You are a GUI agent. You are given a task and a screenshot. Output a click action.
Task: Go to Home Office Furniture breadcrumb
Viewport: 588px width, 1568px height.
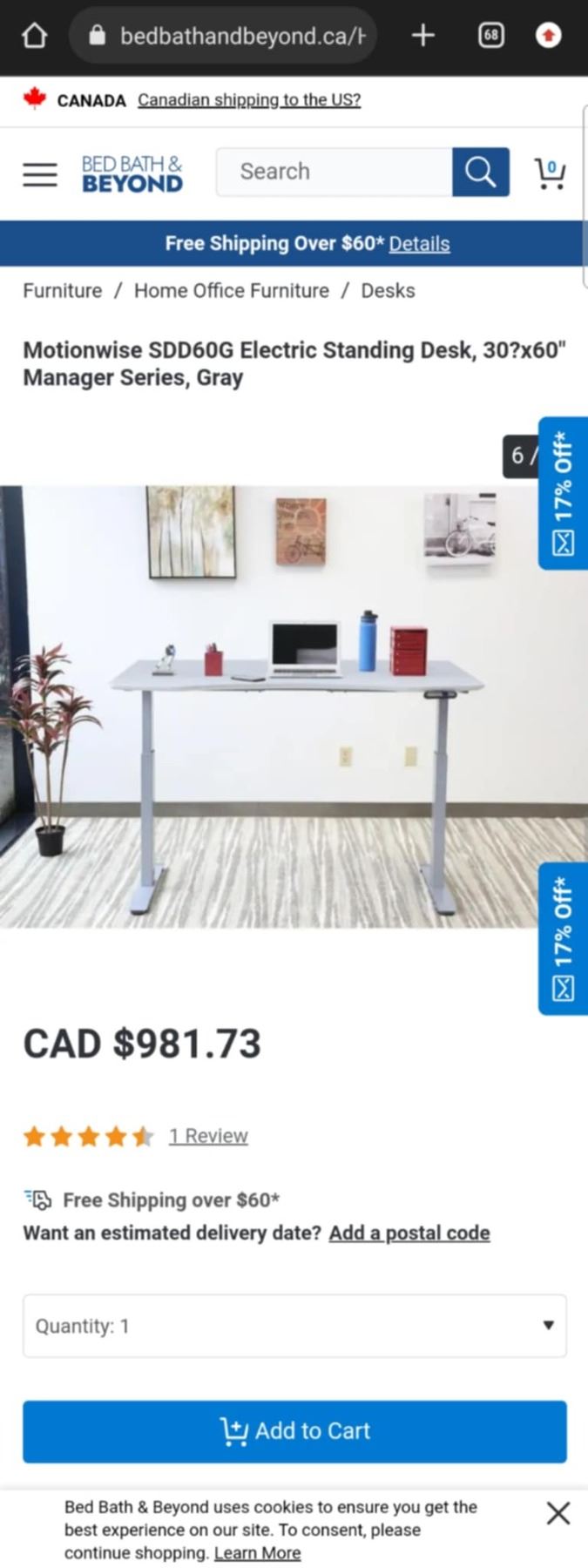[x=232, y=291]
